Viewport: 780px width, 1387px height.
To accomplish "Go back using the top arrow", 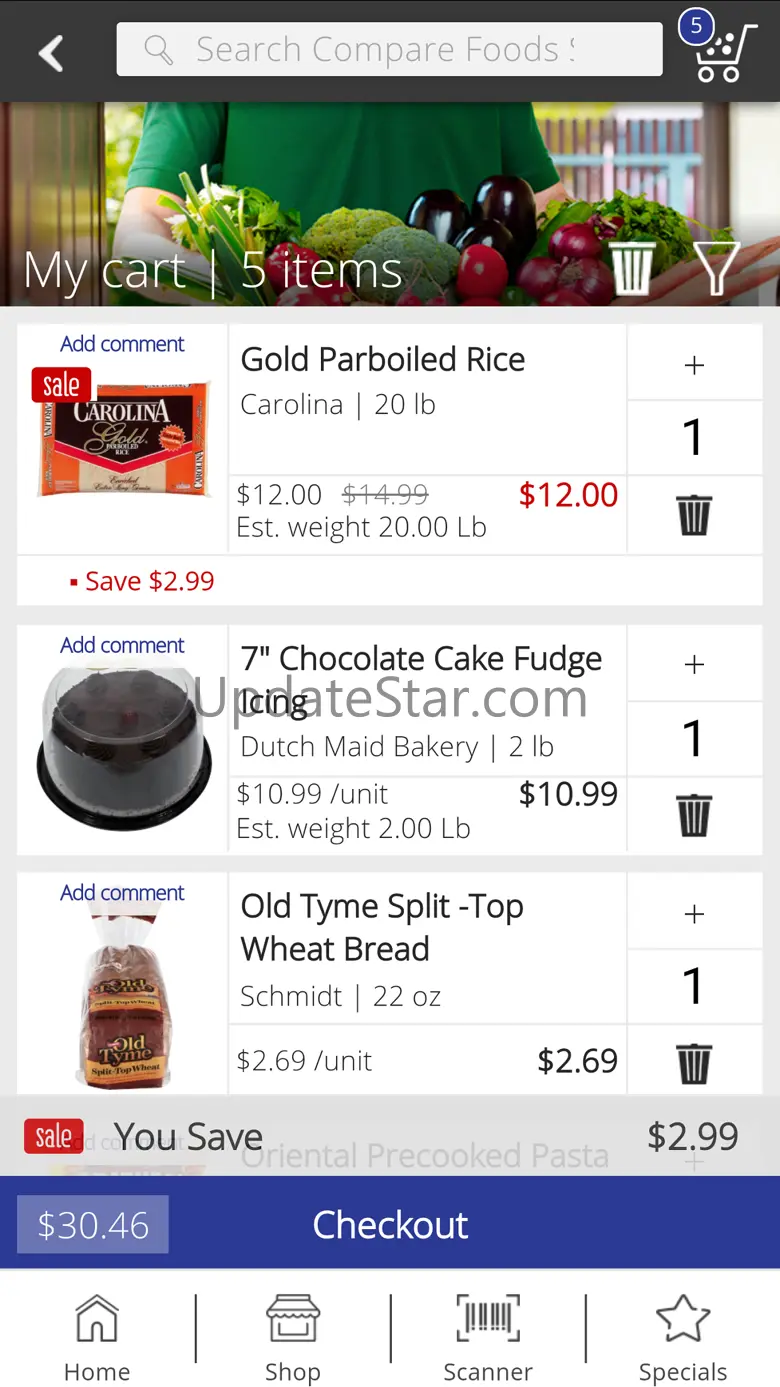I will (51, 52).
